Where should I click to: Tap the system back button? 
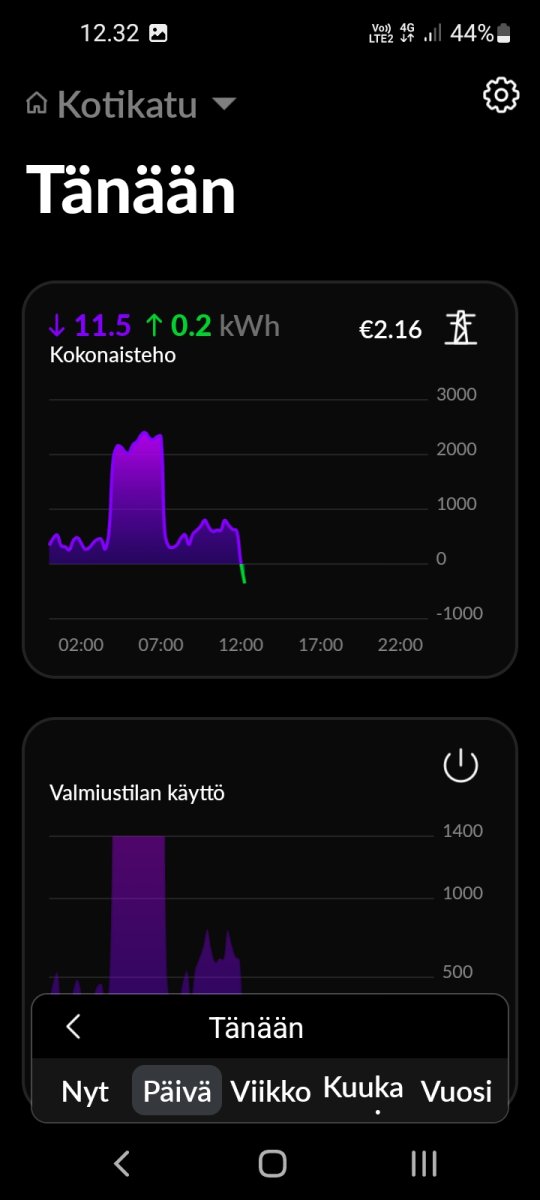click(x=122, y=1163)
